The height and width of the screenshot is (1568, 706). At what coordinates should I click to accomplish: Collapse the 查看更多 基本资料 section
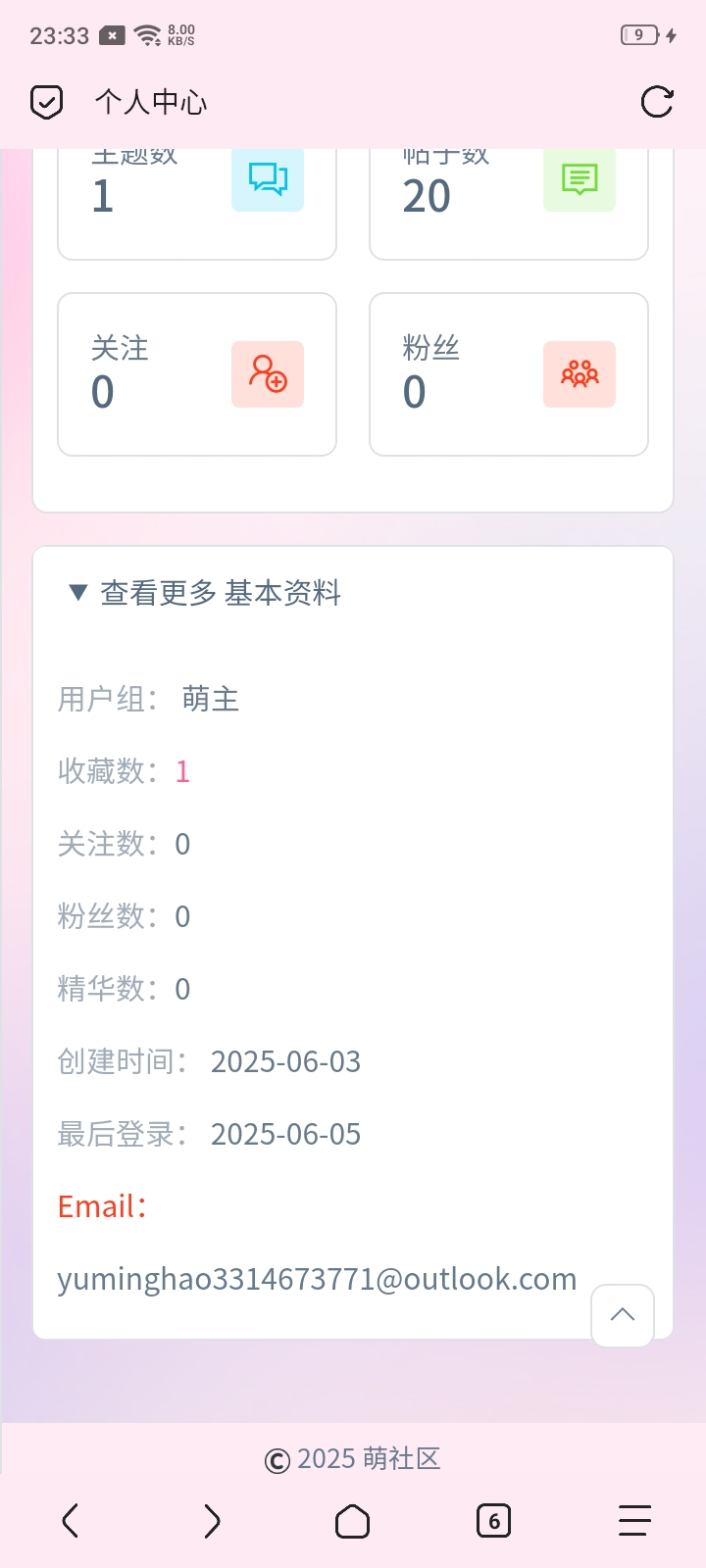(x=204, y=593)
